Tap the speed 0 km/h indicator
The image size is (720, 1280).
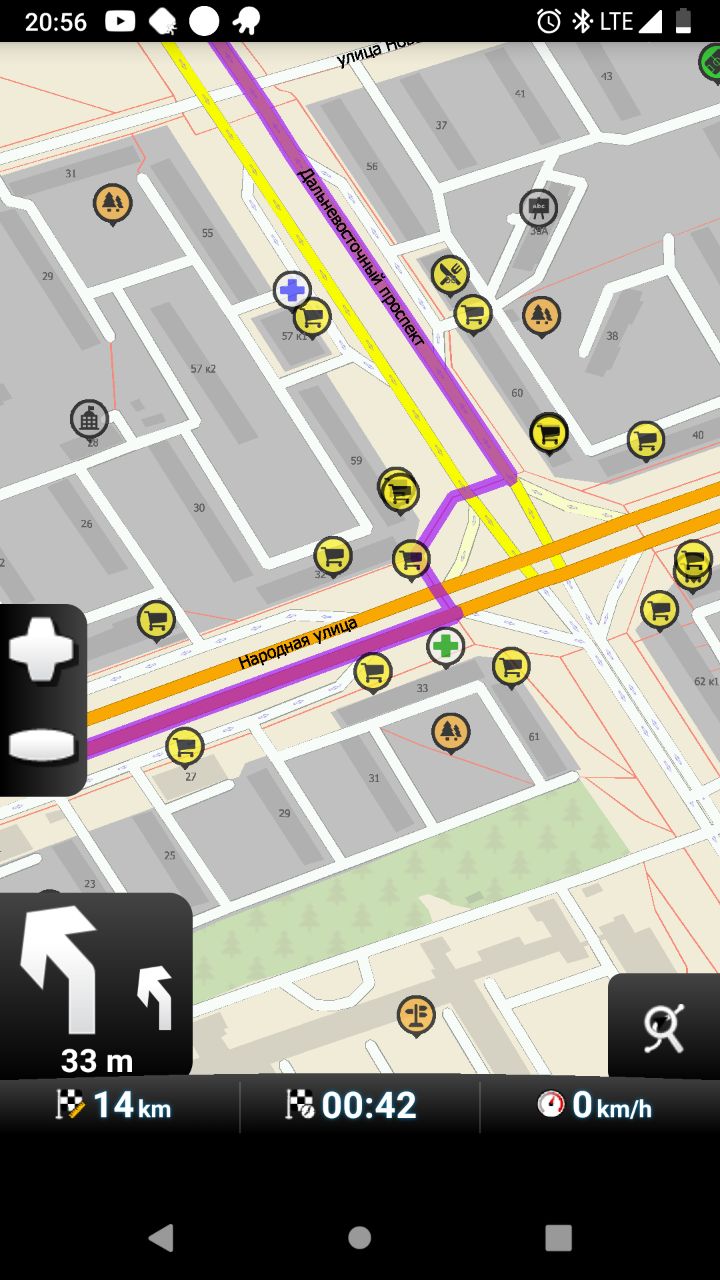(594, 1105)
